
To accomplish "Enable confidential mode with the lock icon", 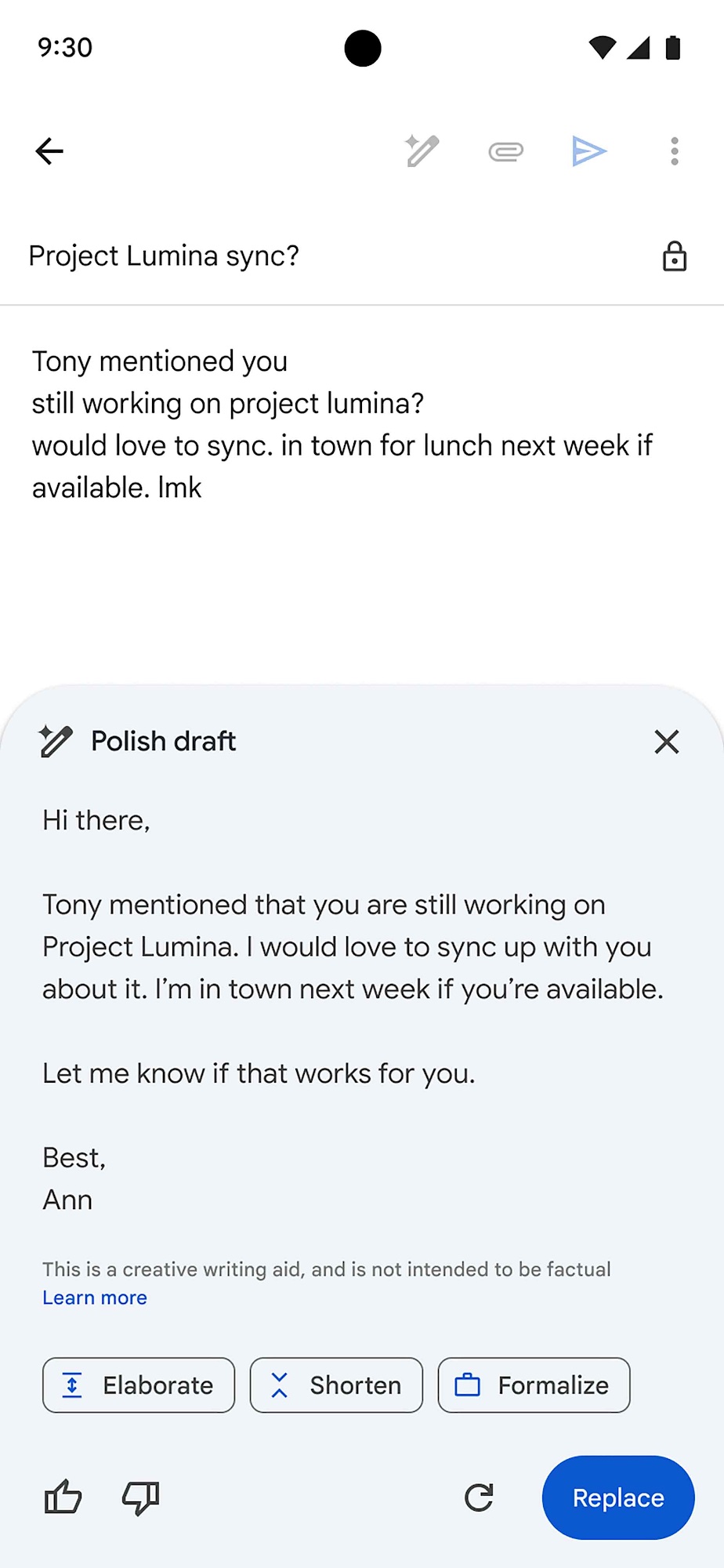I will pos(675,256).
